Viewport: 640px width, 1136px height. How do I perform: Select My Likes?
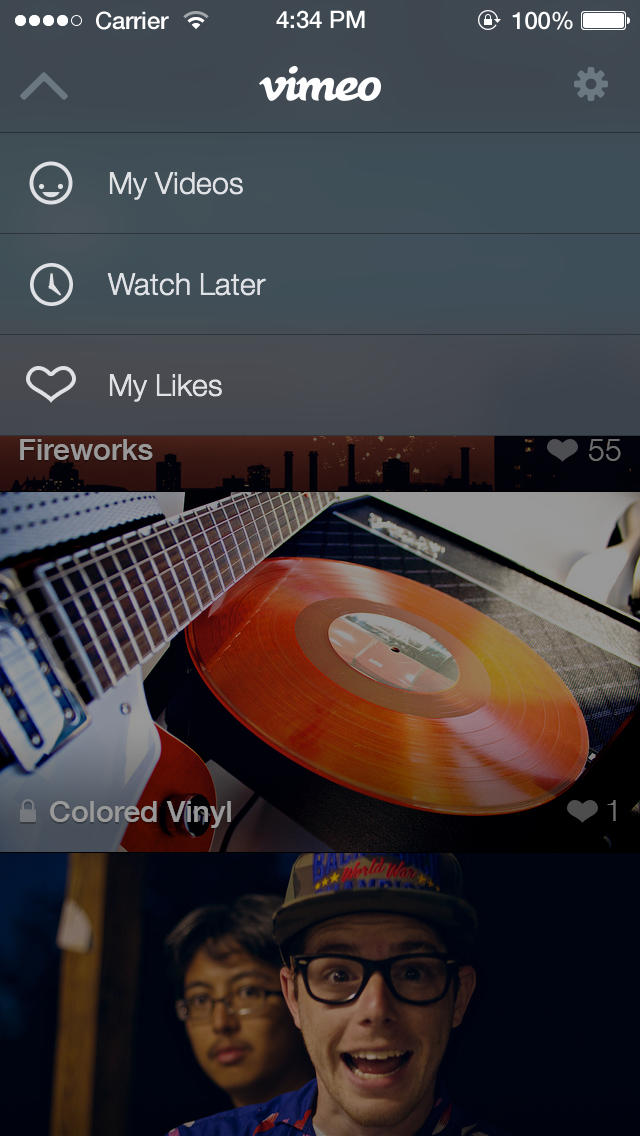[165, 386]
